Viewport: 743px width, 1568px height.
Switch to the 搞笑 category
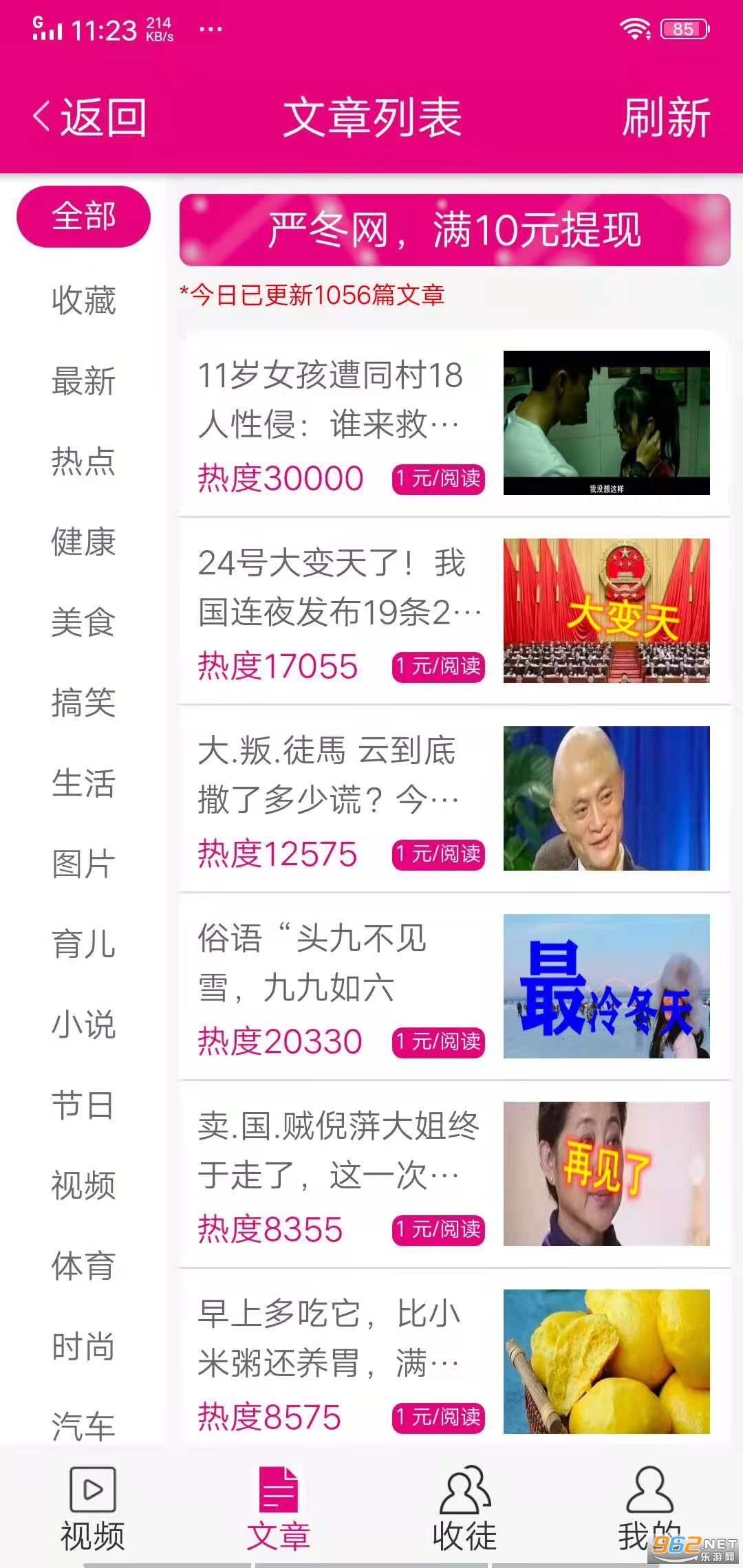point(83,703)
